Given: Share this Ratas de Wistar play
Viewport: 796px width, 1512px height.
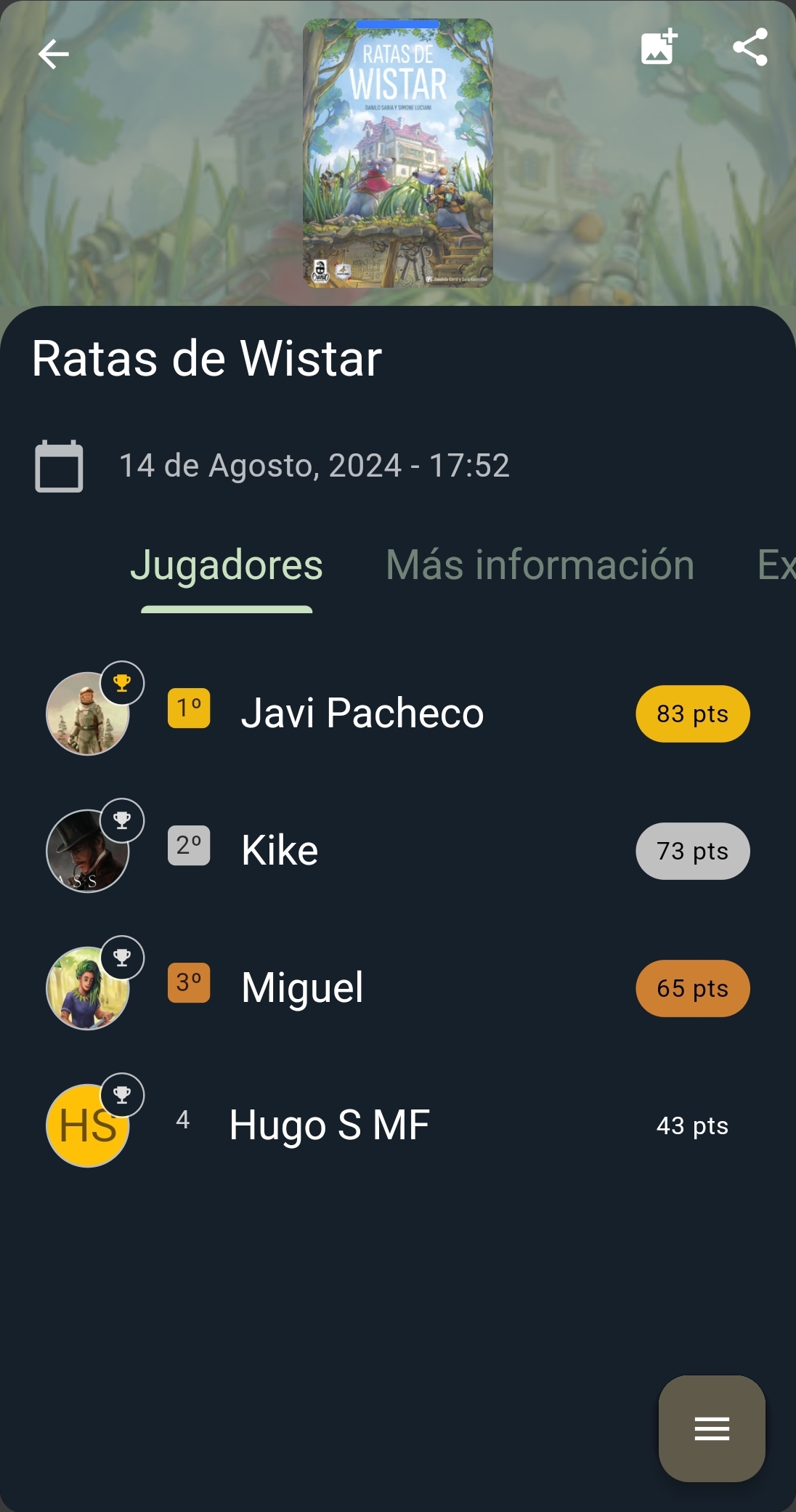Looking at the screenshot, I should (750, 48).
